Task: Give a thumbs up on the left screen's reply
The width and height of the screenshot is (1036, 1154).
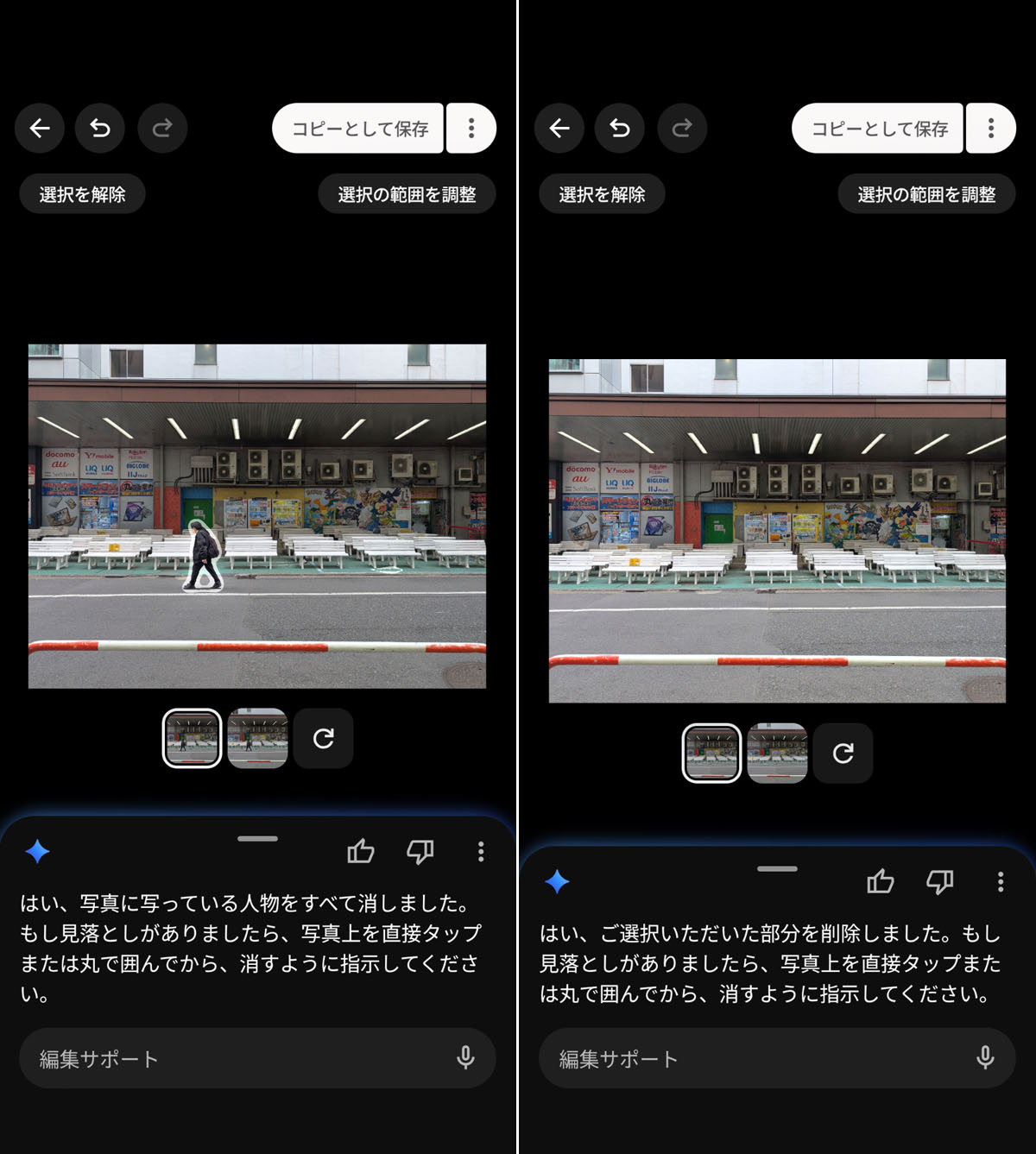Action: click(x=360, y=852)
